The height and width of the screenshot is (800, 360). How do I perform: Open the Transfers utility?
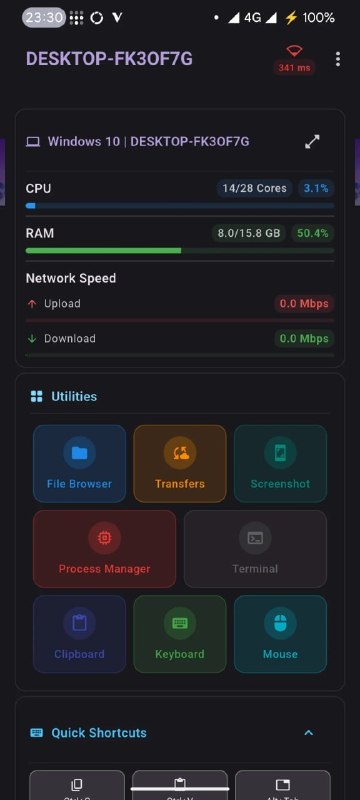pos(179,464)
